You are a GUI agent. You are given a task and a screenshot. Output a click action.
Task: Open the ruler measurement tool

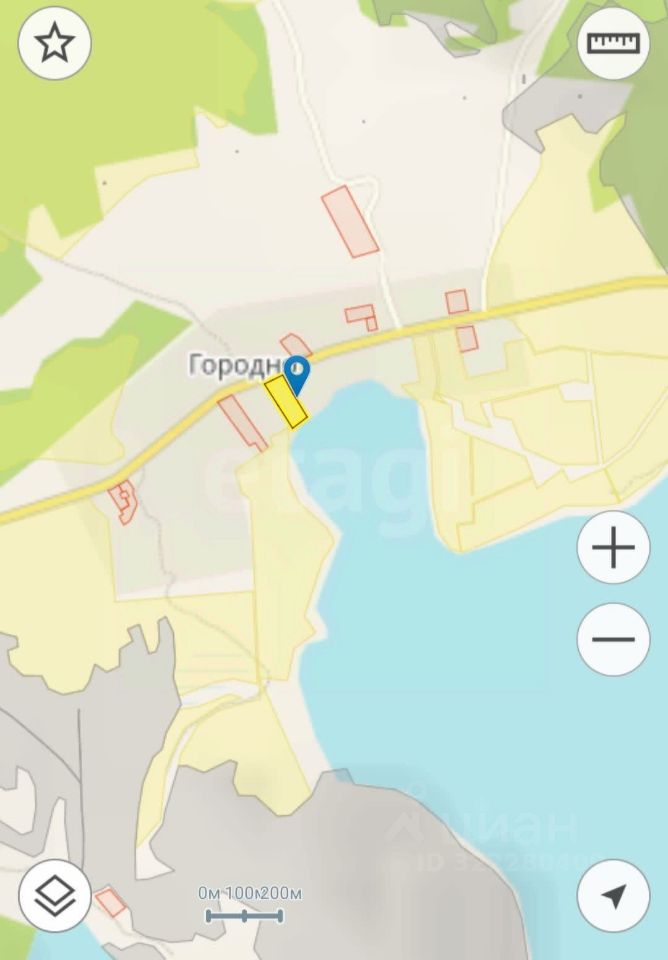[613, 44]
